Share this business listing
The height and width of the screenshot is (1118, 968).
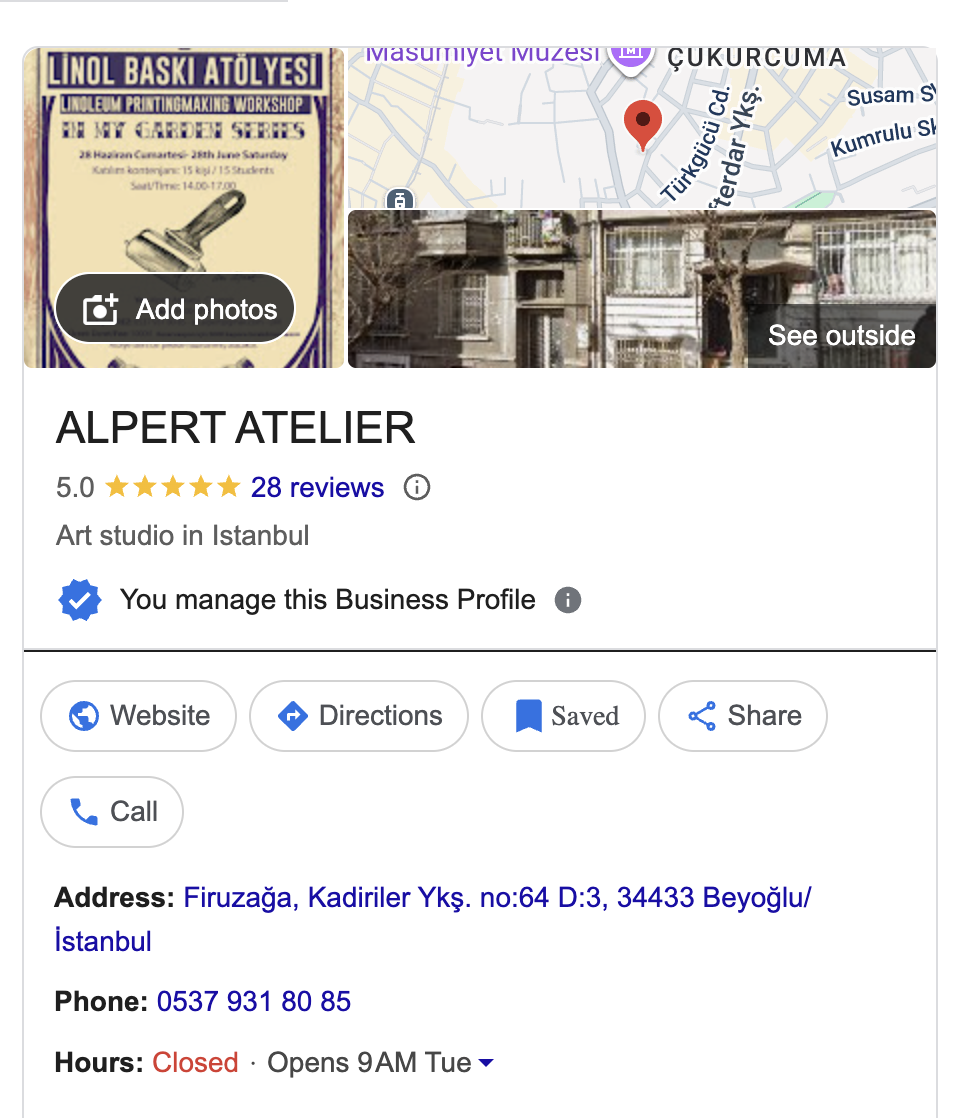click(743, 716)
